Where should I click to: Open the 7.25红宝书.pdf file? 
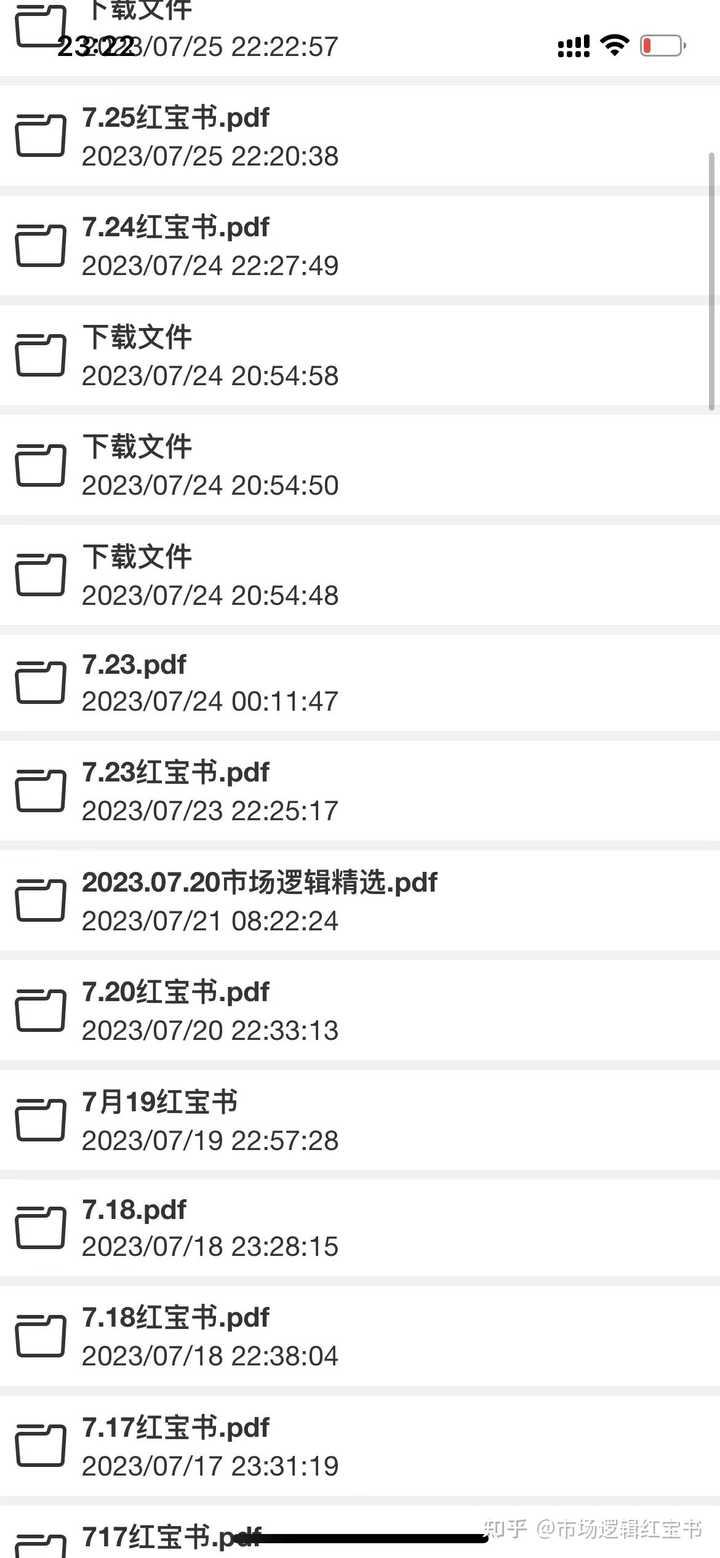360,136
